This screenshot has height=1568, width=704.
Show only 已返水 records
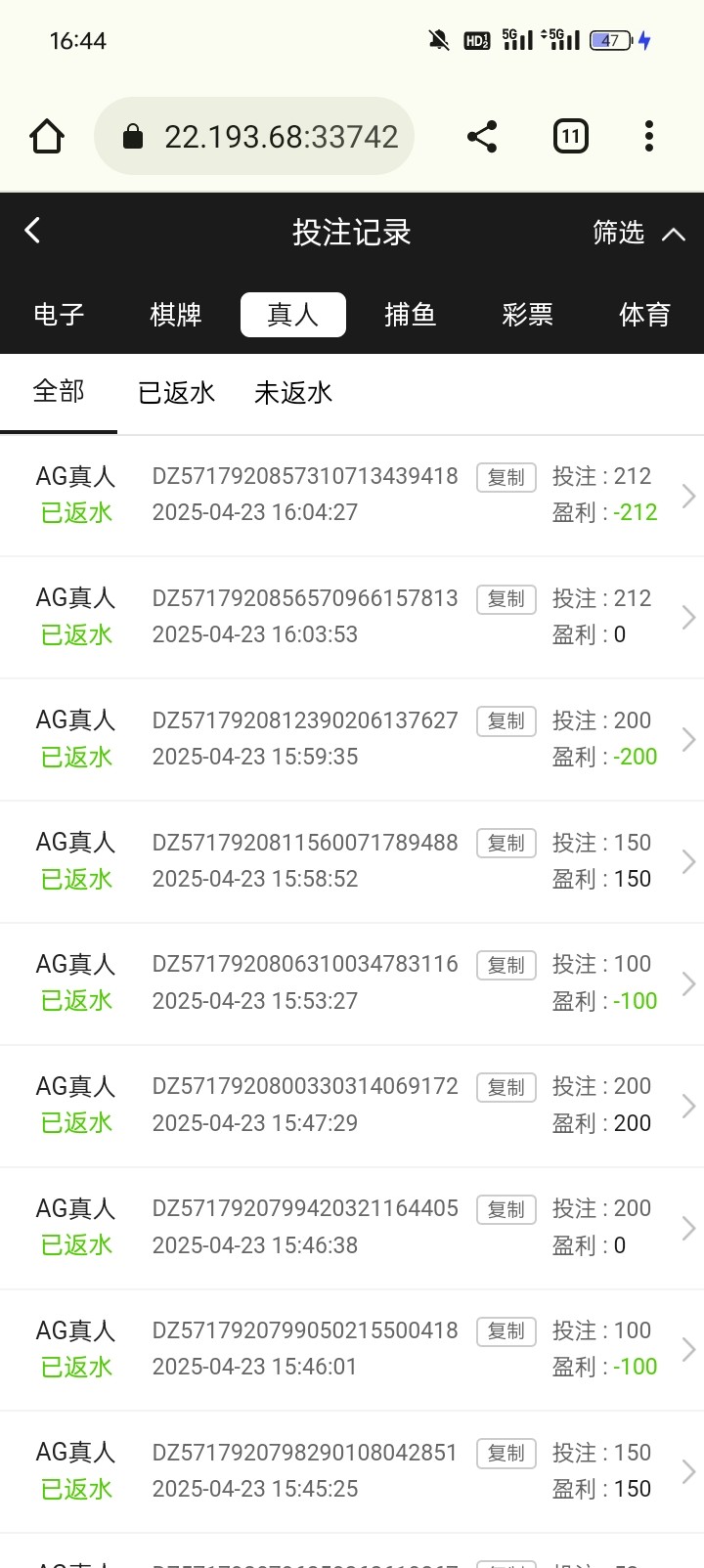[176, 393]
